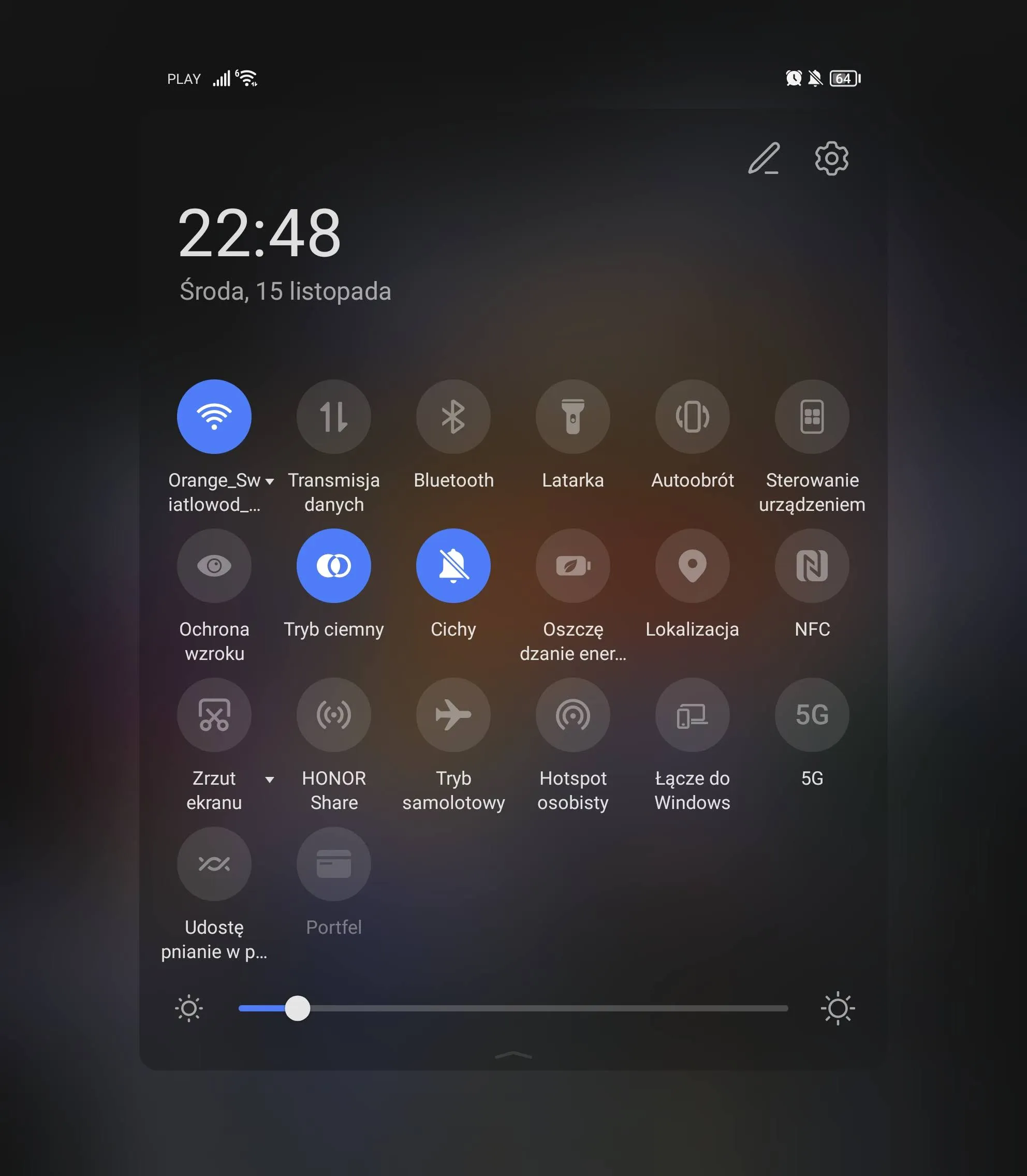This screenshot has height=1176, width=1027.
Task: Open the quick settings edit pencil
Action: (764, 158)
